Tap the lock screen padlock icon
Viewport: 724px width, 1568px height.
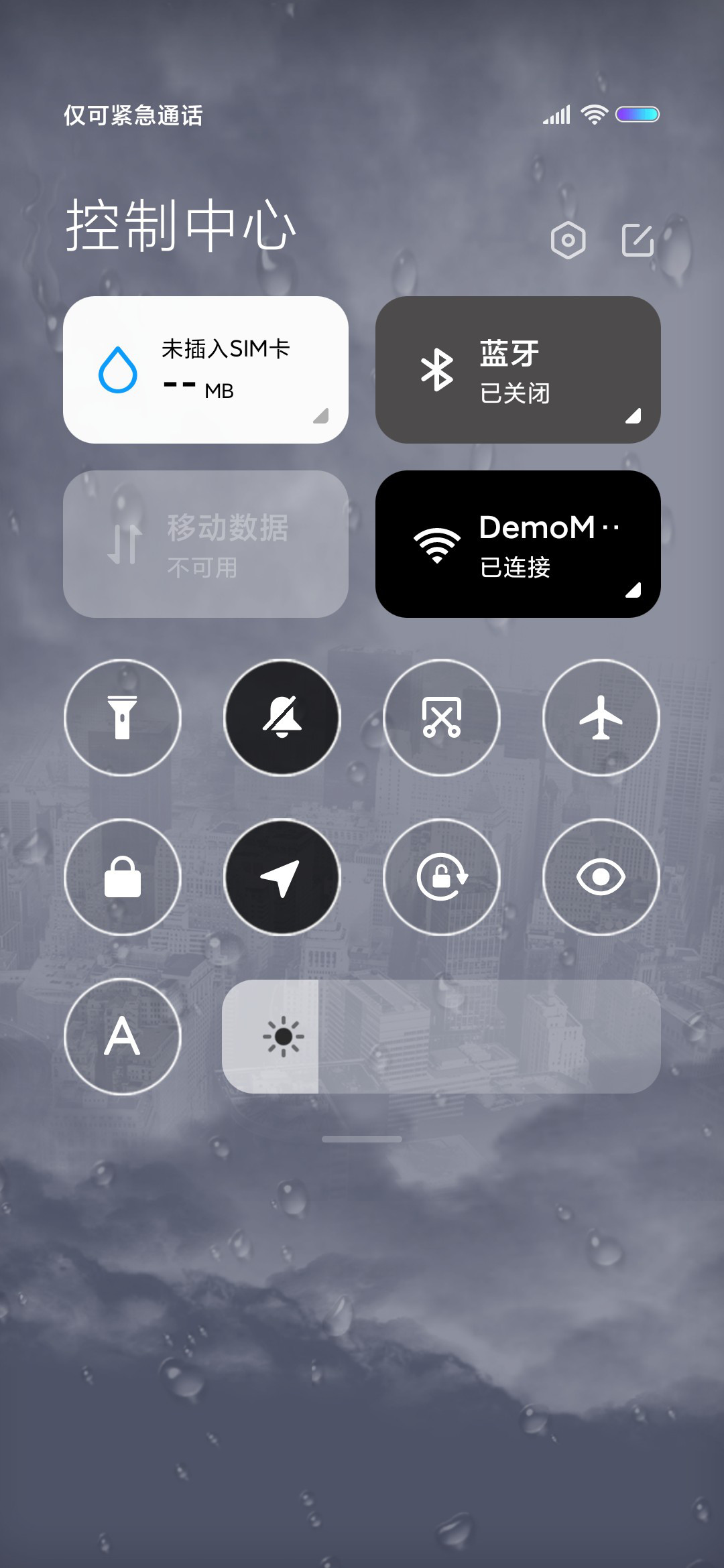point(123,877)
